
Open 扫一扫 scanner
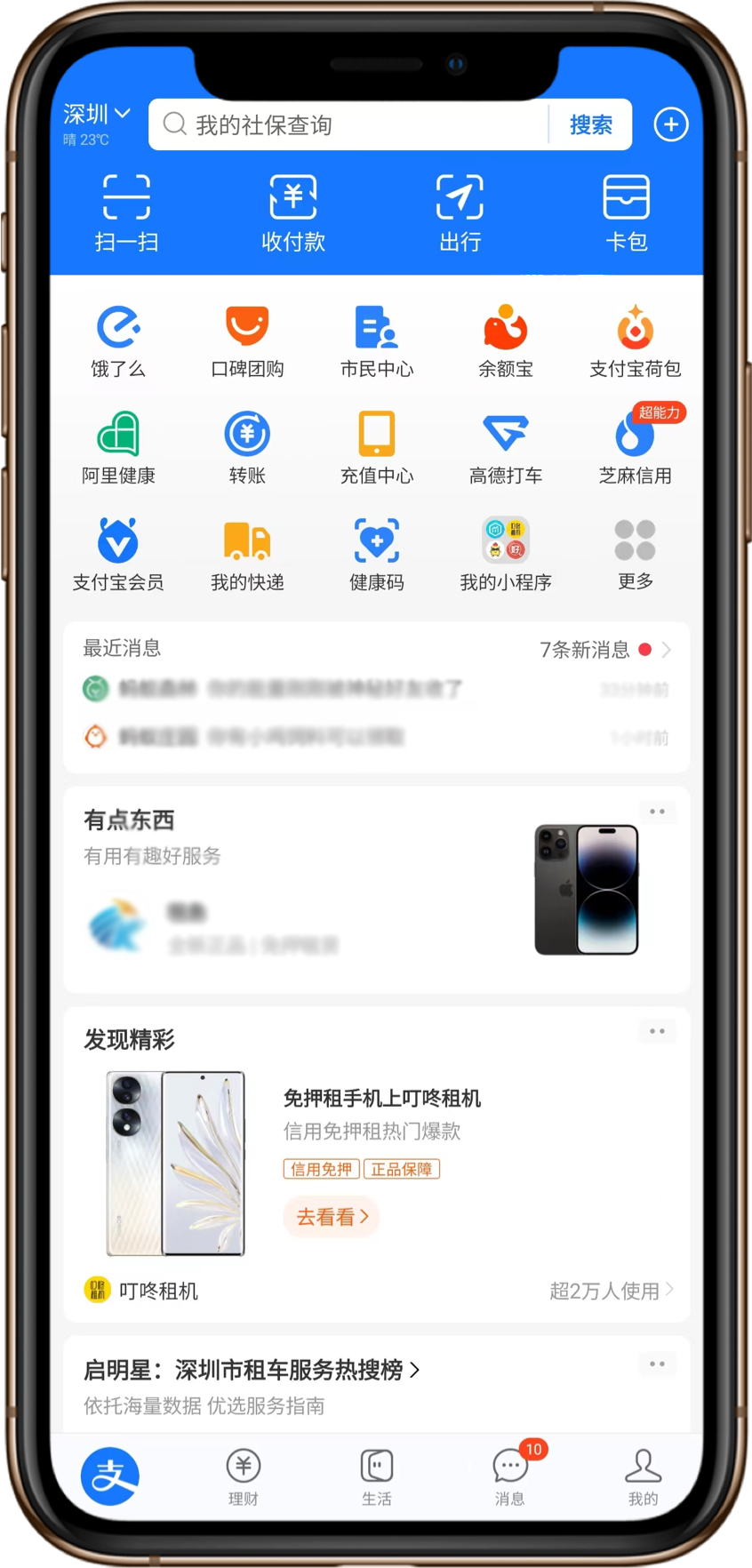coord(126,213)
